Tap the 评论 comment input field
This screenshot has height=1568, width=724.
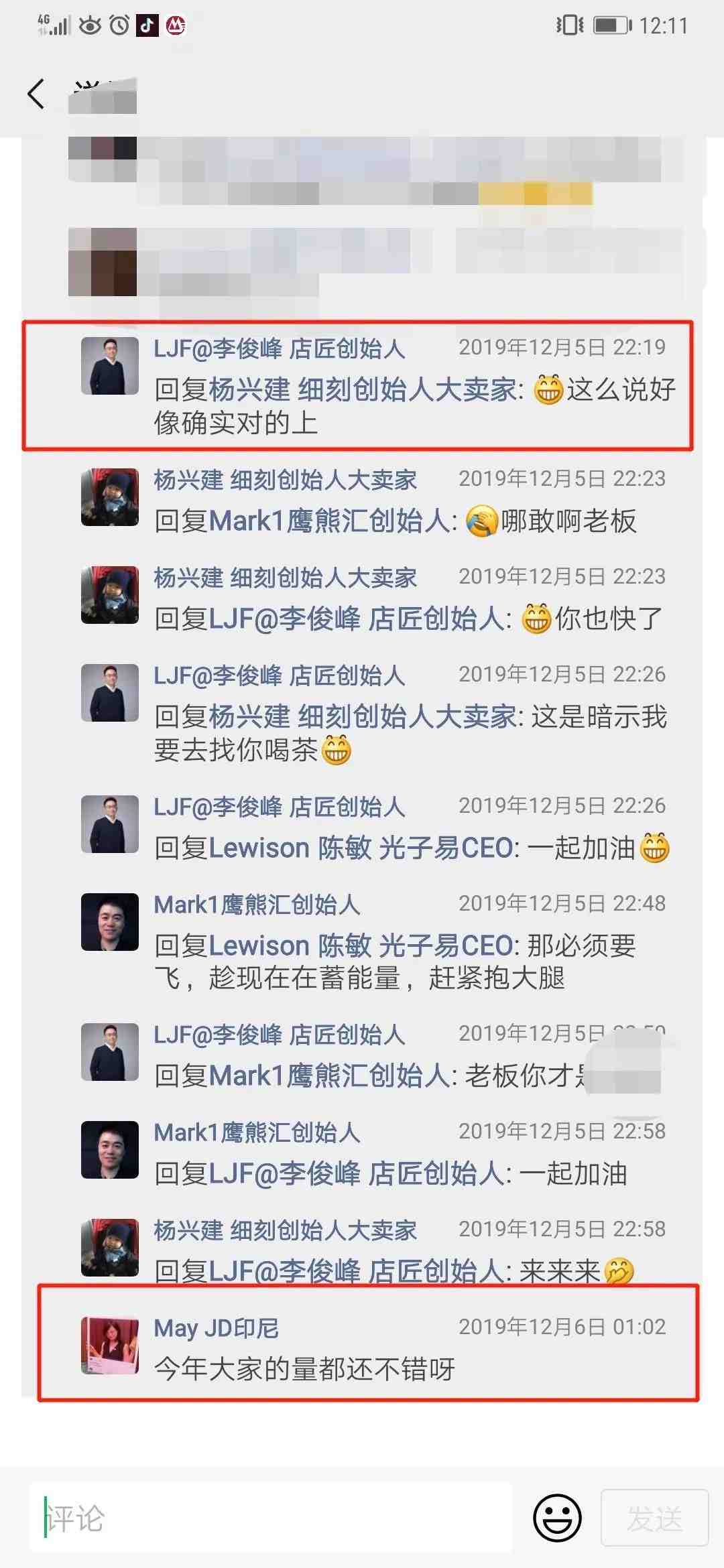tap(268, 1518)
